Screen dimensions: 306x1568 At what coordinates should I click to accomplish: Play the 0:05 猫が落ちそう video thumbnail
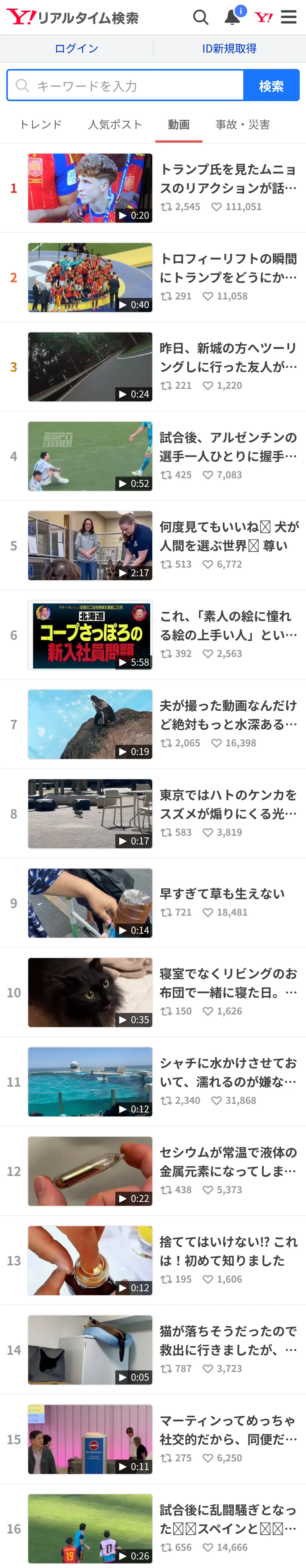coord(90,1350)
